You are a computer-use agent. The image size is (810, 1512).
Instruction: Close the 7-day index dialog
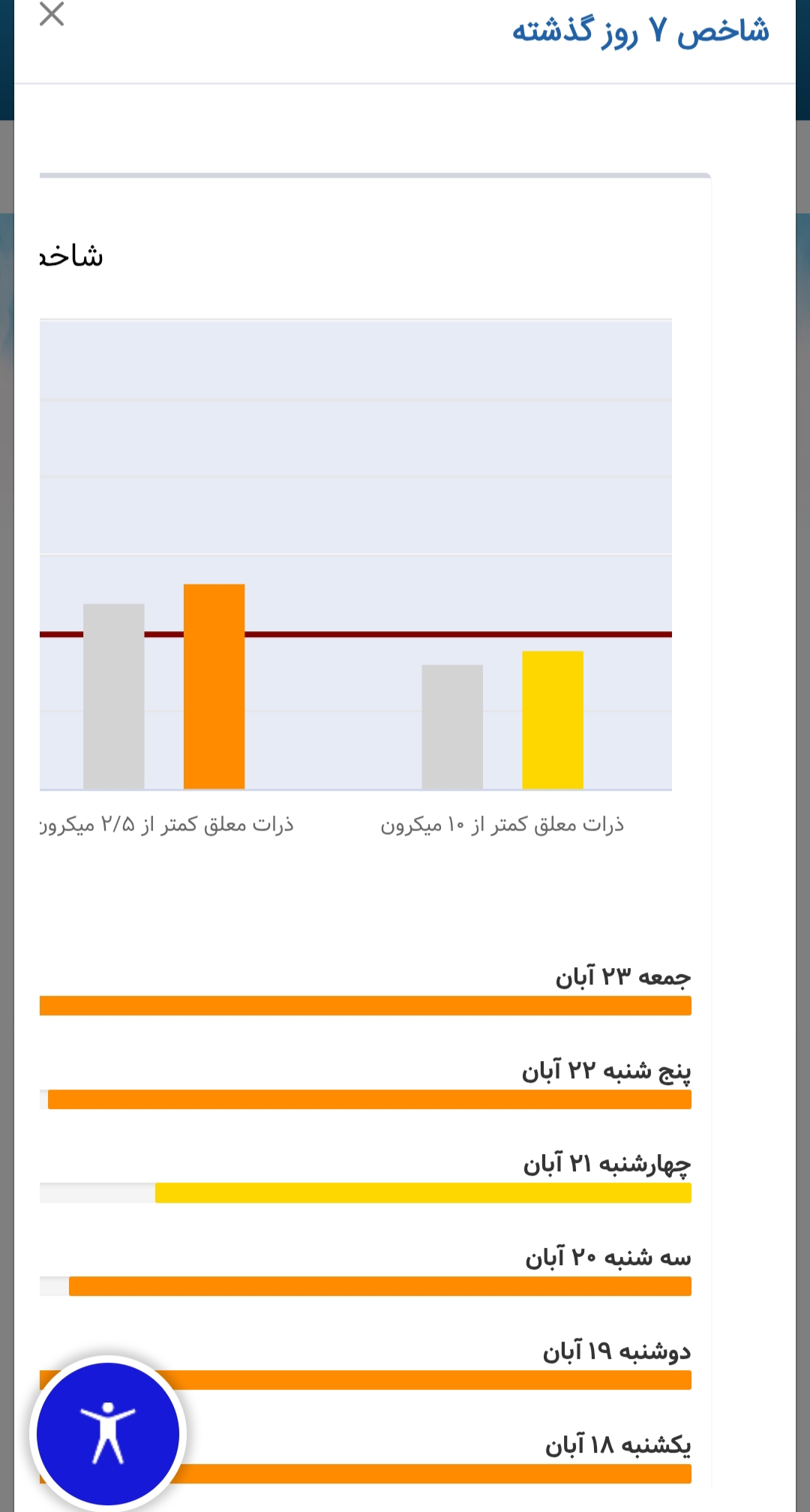(x=52, y=14)
